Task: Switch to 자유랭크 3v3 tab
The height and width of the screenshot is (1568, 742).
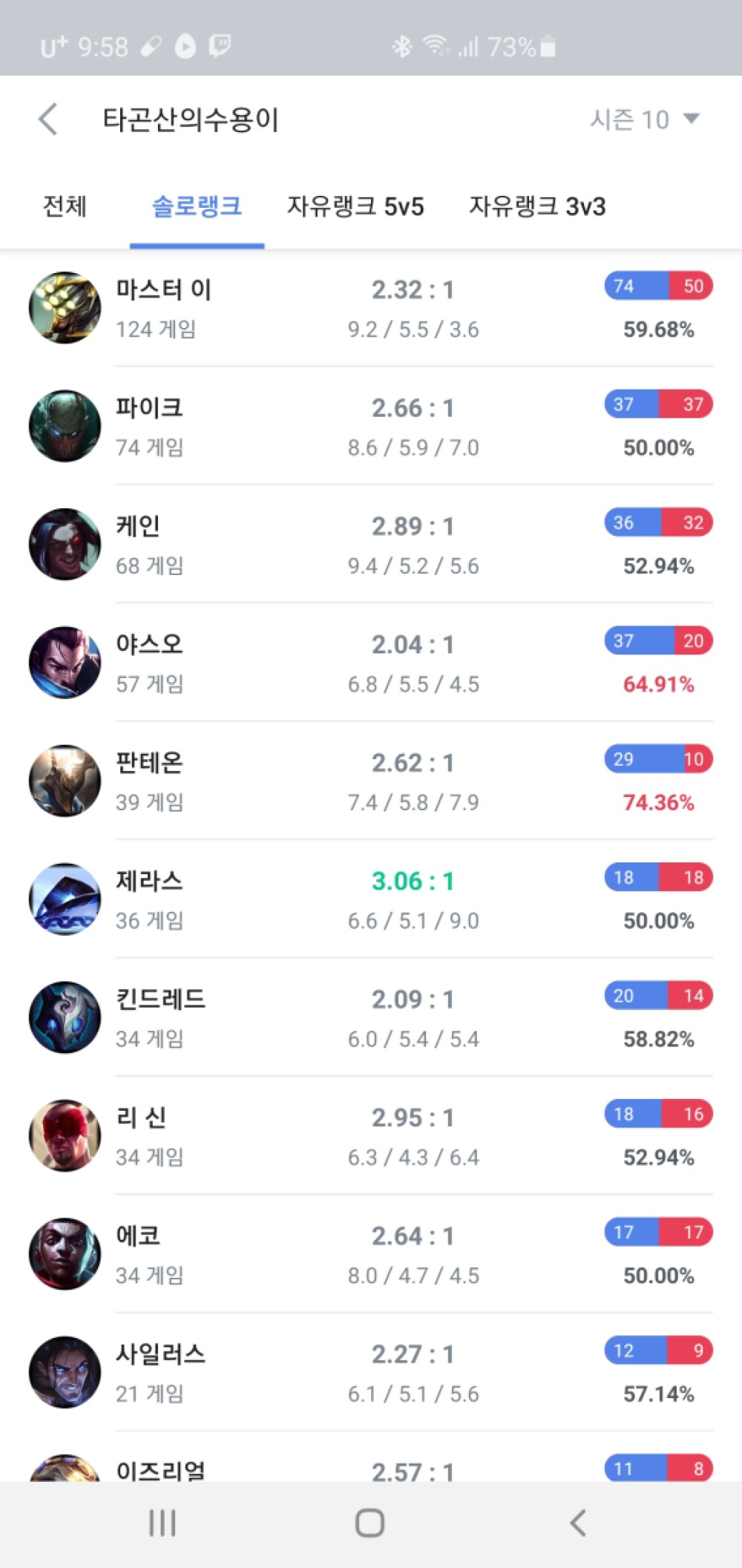Action: tap(537, 206)
